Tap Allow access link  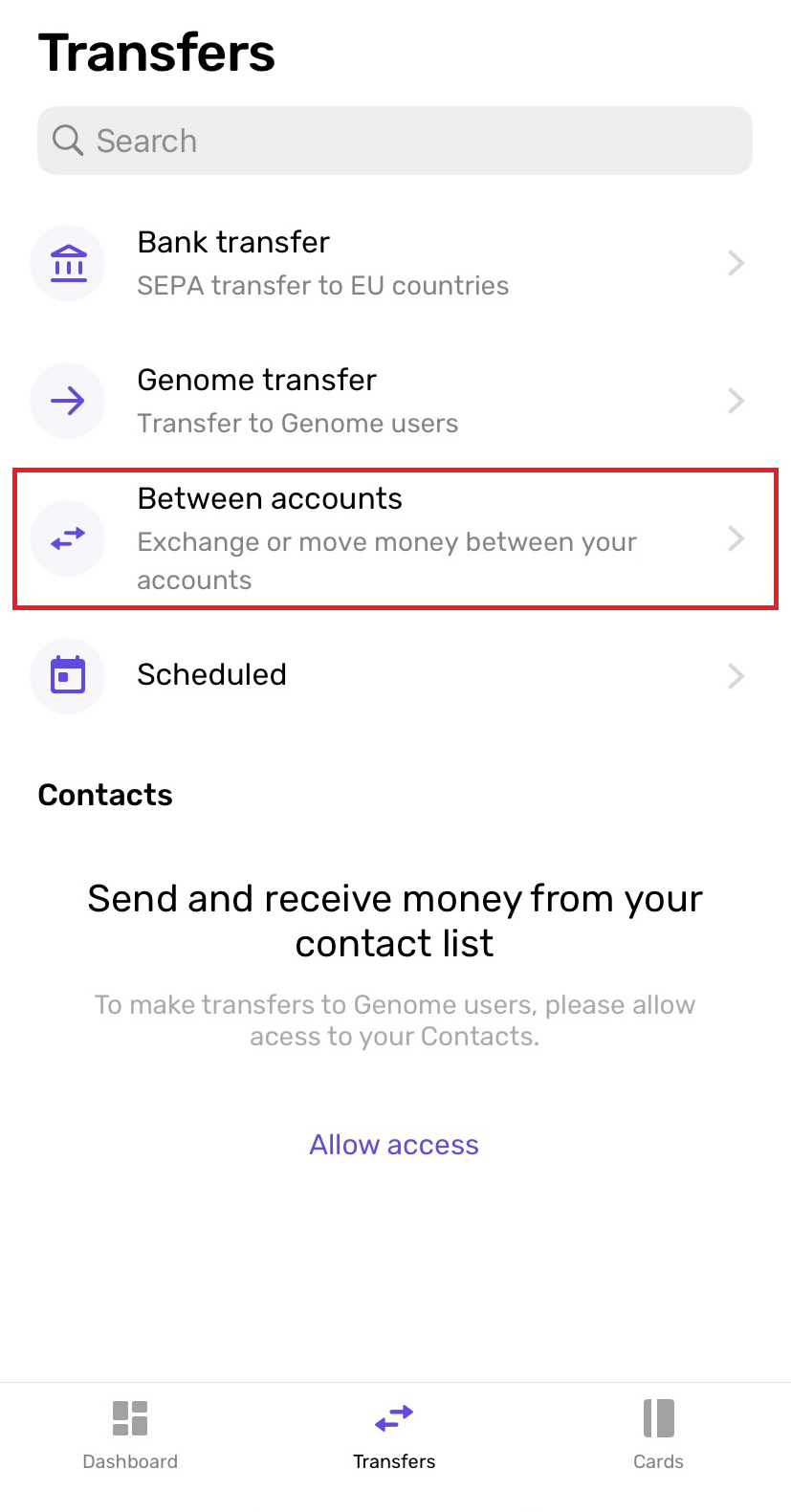[x=394, y=1145]
